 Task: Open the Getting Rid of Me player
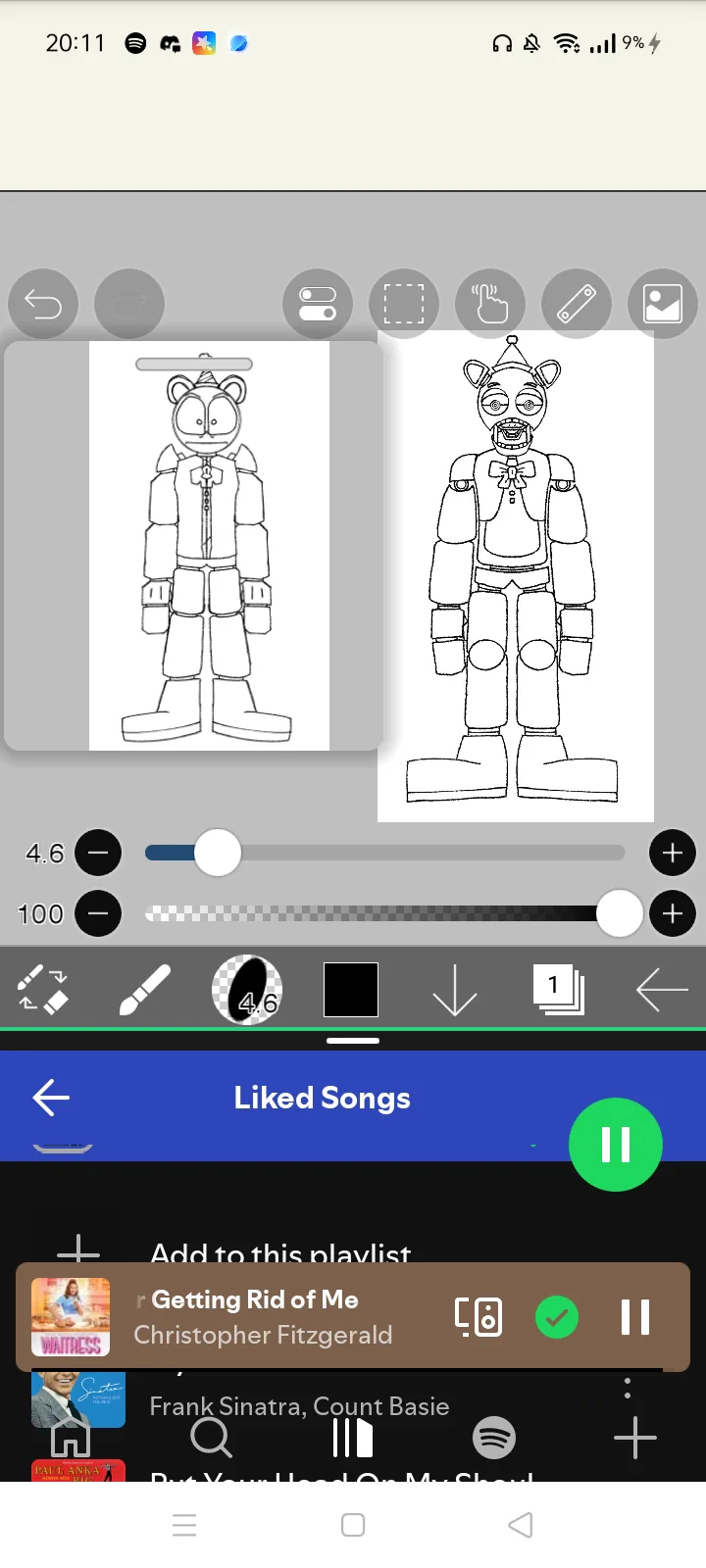click(265, 1316)
